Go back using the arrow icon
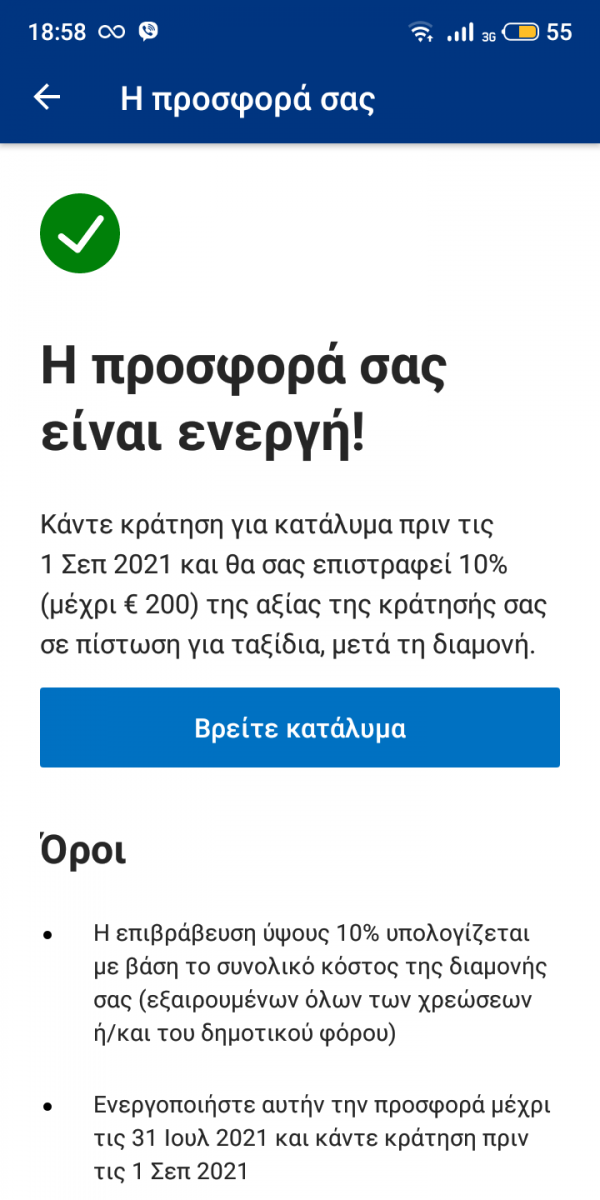600x1200 pixels. coord(47,97)
